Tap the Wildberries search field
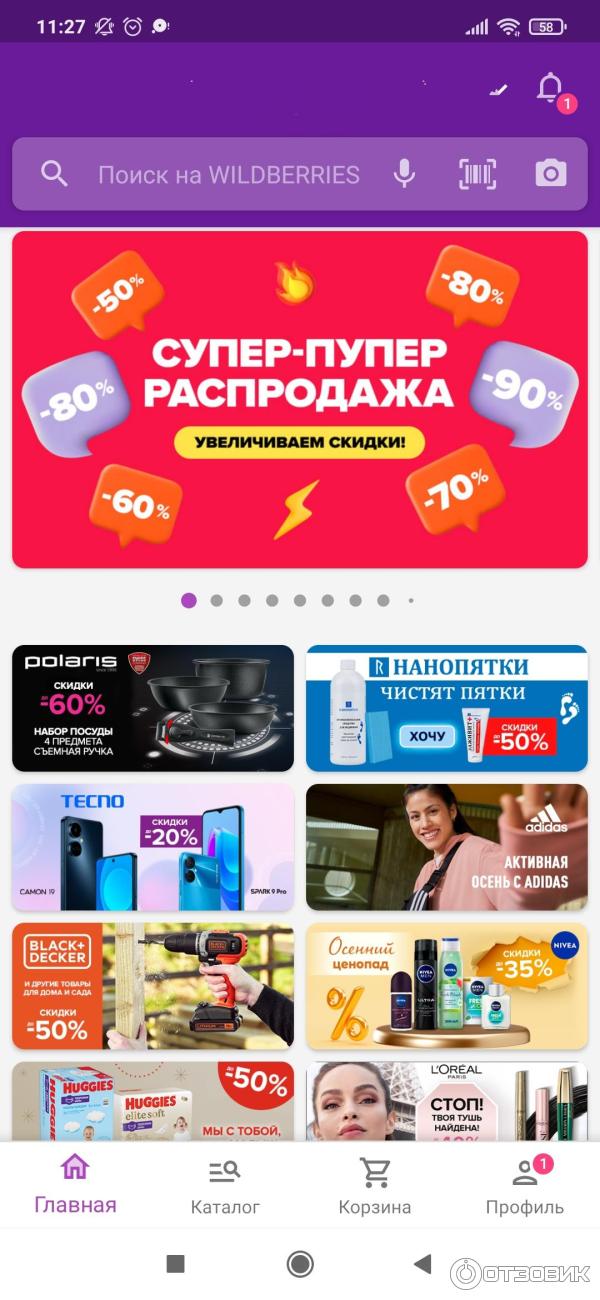Viewport: 600px width, 1300px height. pos(228,175)
